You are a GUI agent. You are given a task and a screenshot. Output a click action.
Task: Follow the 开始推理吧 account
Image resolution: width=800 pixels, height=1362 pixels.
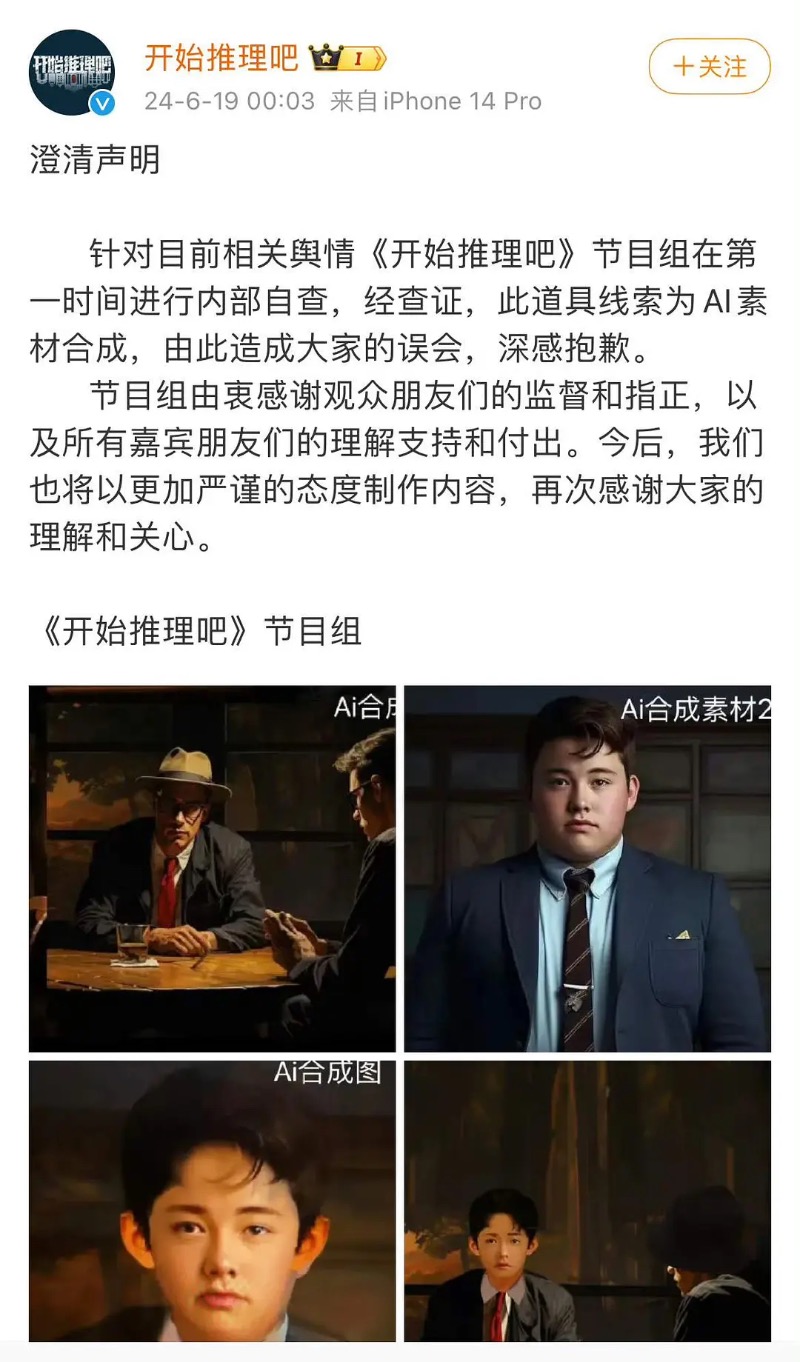click(x=709, y=67)
